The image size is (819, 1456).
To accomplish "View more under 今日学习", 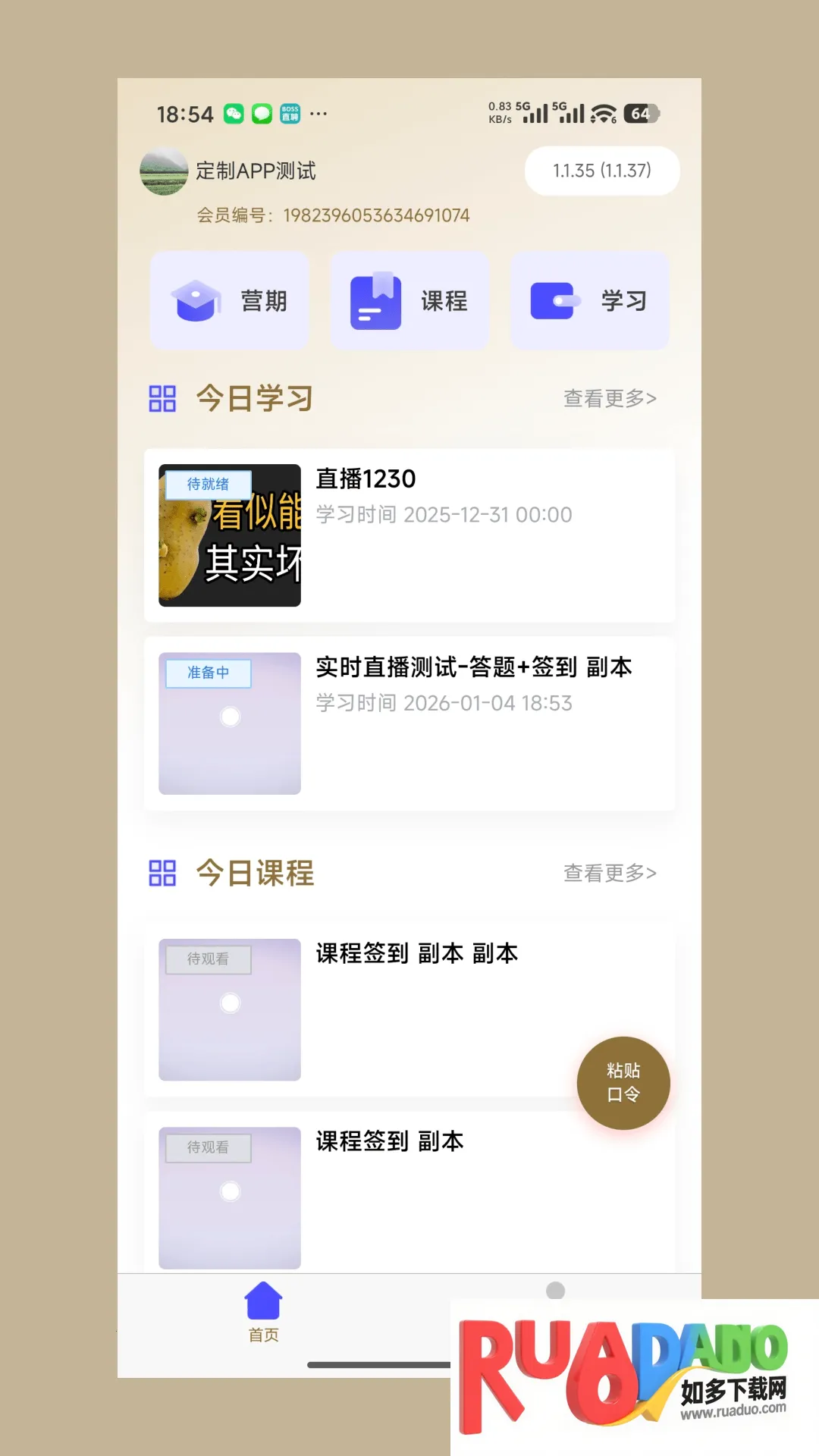I will pos(610,398).
